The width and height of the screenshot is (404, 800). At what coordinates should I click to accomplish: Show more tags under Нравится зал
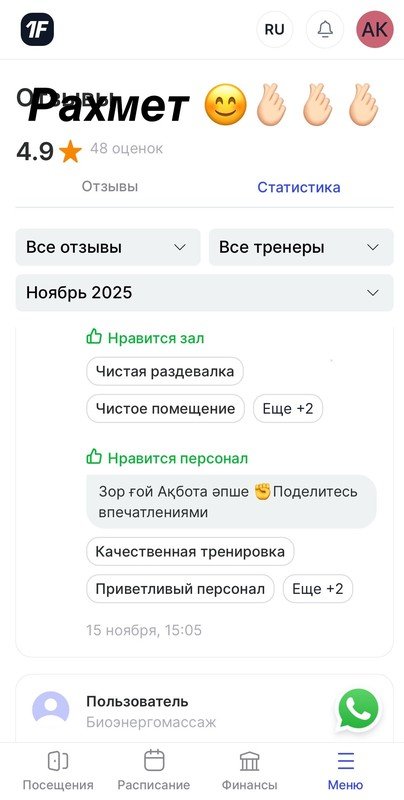pos(288,409)
